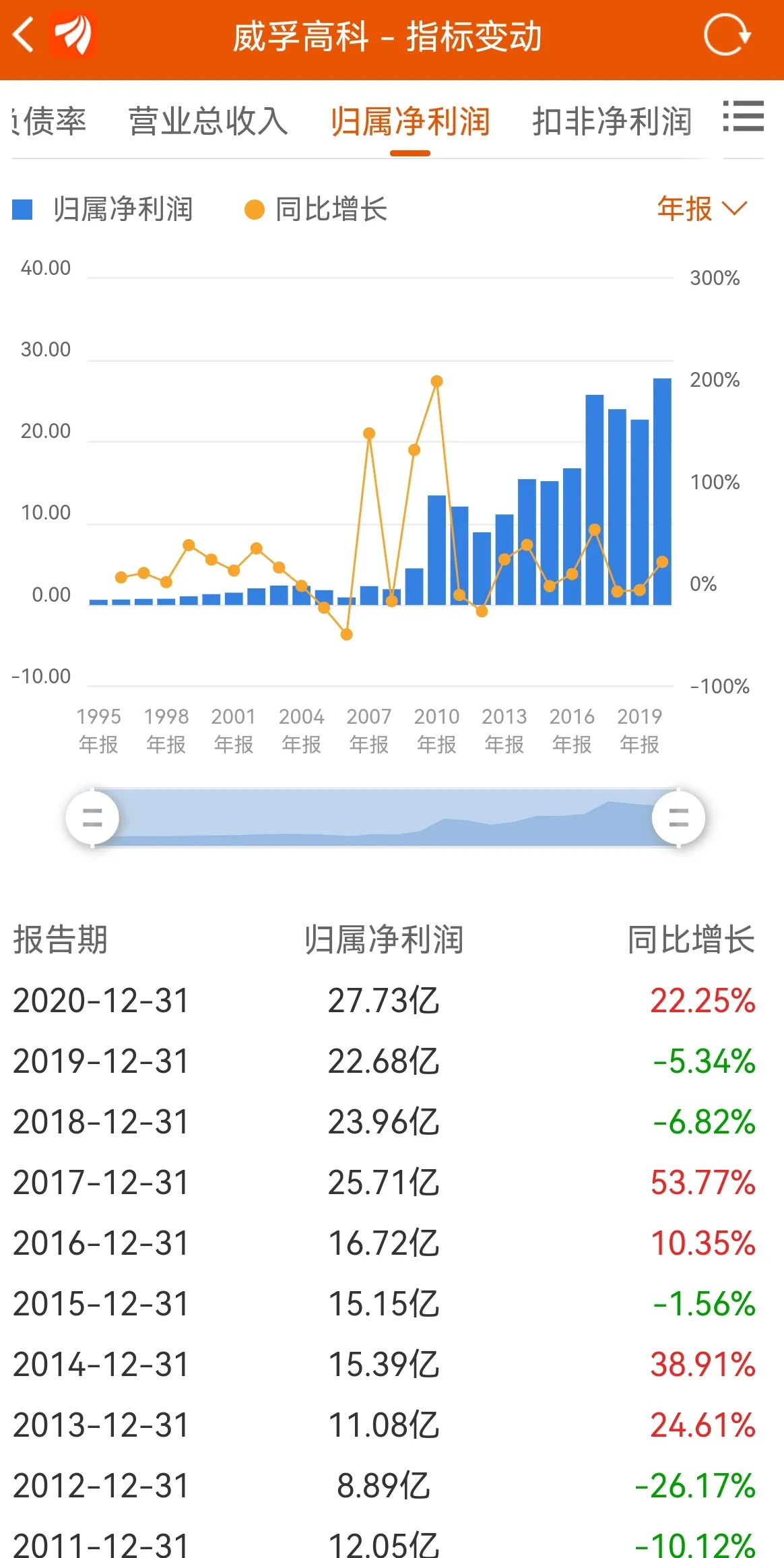Toggle the 归属净利润 legend series
Viewport: 784px width, 1558px height.
point(103,210)
